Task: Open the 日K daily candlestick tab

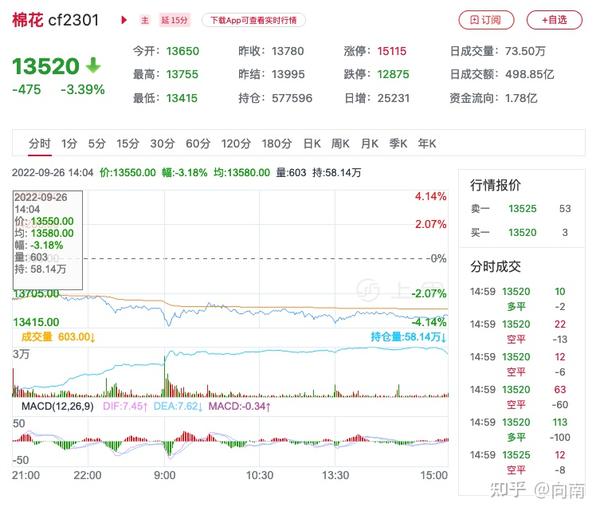Action: pyautogui.click(x=312, y=144)
